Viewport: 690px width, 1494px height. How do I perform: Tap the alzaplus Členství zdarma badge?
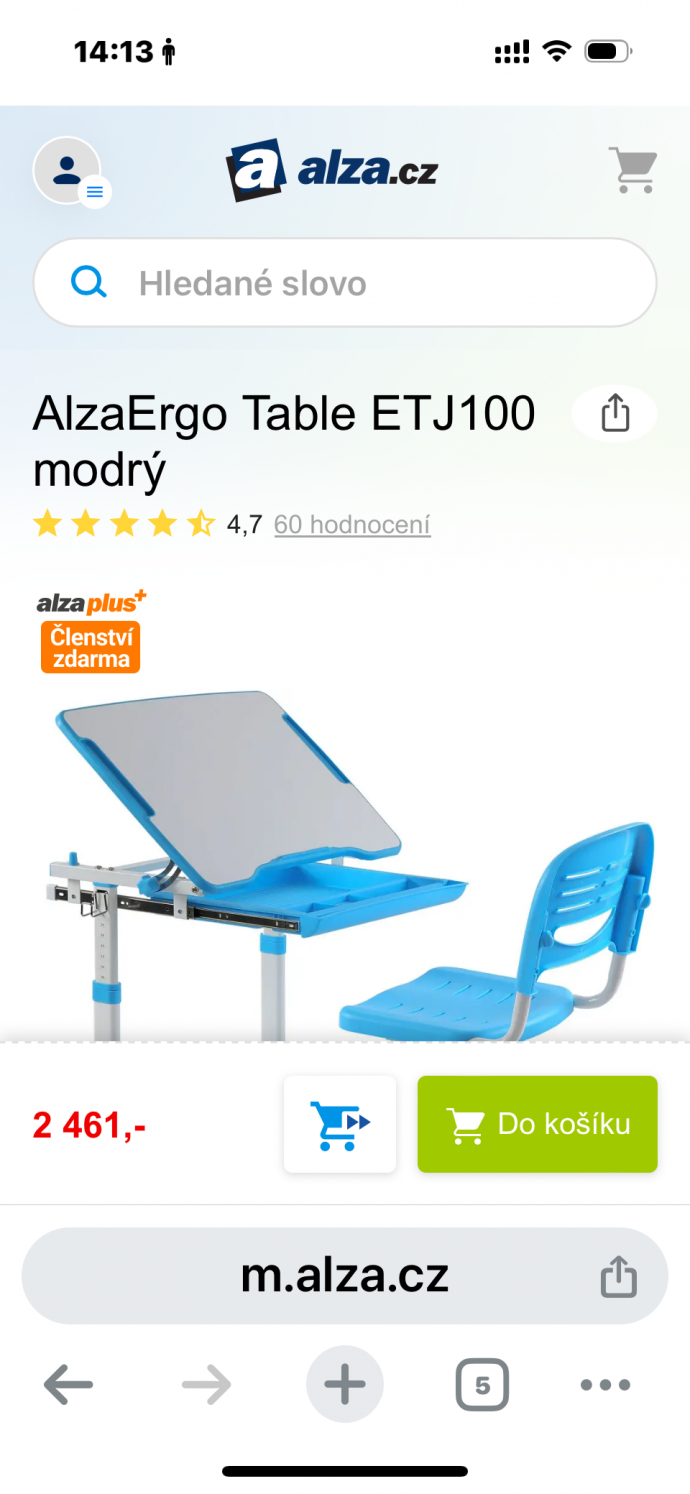click(x=91, y=632)
